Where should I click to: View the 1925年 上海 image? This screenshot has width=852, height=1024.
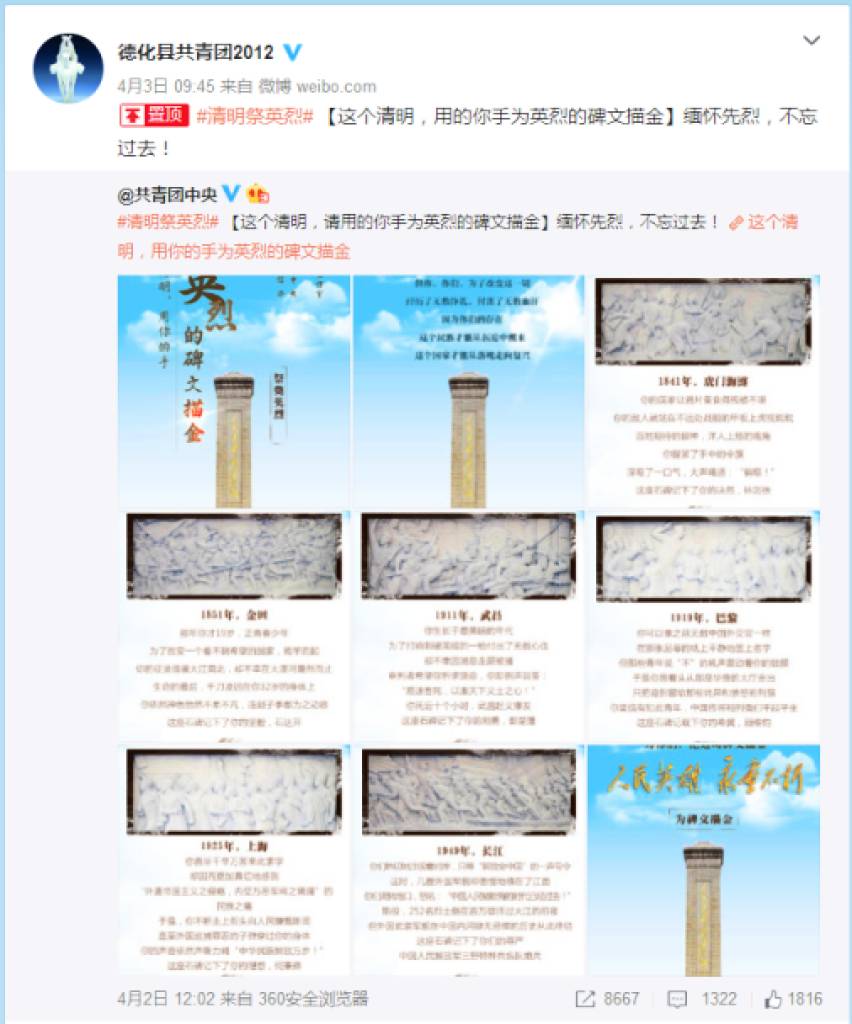[x=234, y=859]
